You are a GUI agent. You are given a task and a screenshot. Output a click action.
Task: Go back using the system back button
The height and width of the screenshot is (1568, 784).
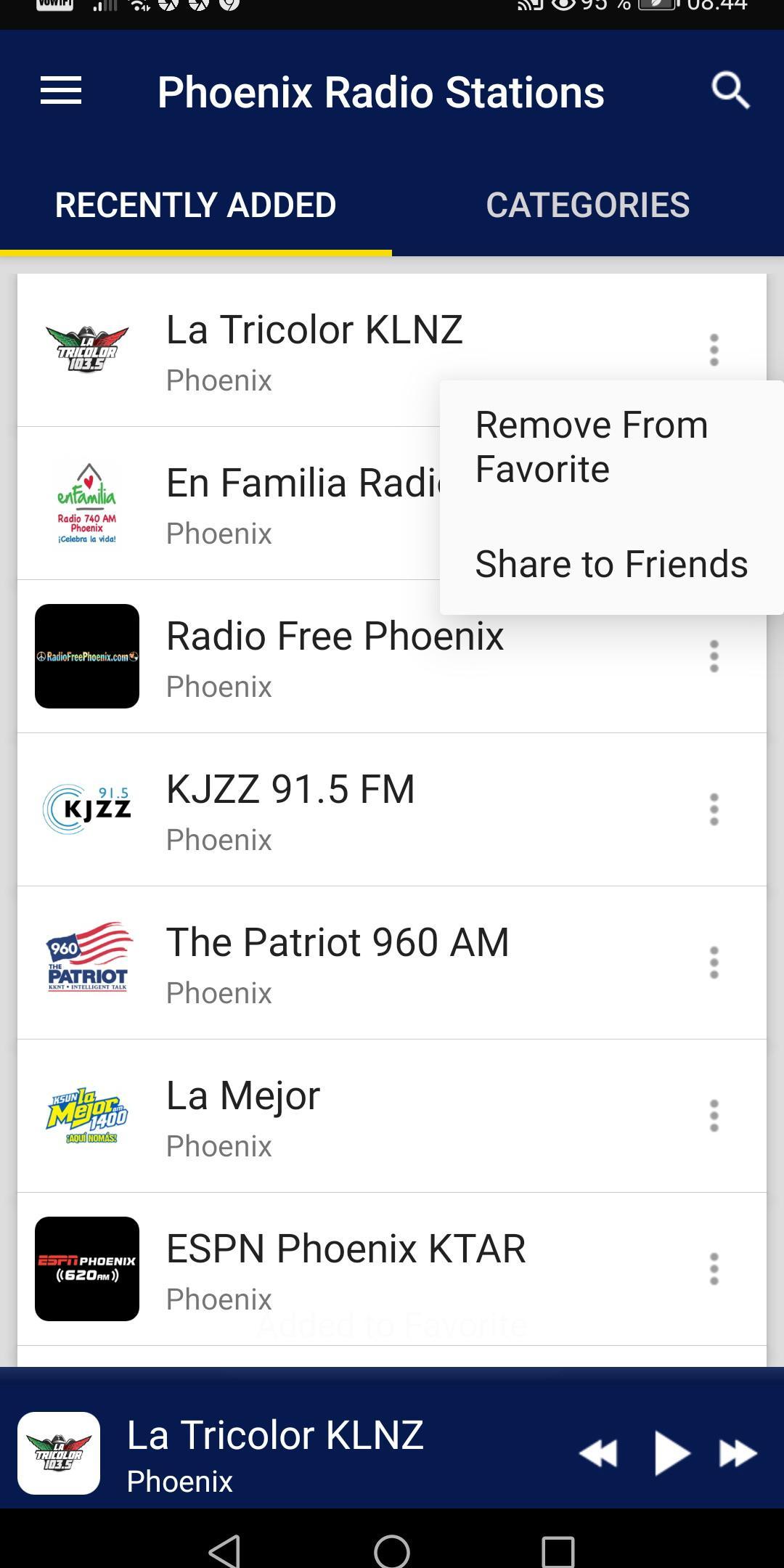tap(224, 1551)
